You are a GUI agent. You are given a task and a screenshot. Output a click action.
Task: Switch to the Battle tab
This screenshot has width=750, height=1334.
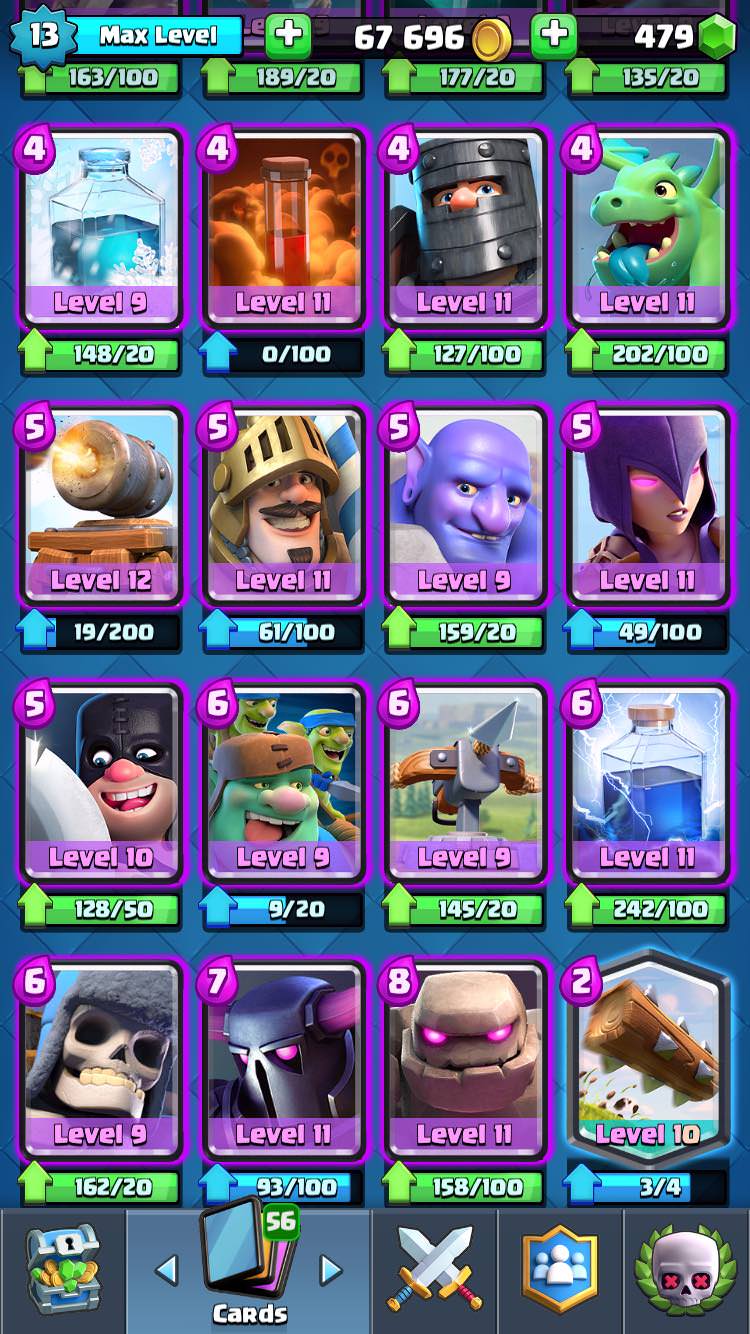pyautogui.click(x=435, y=1270)
